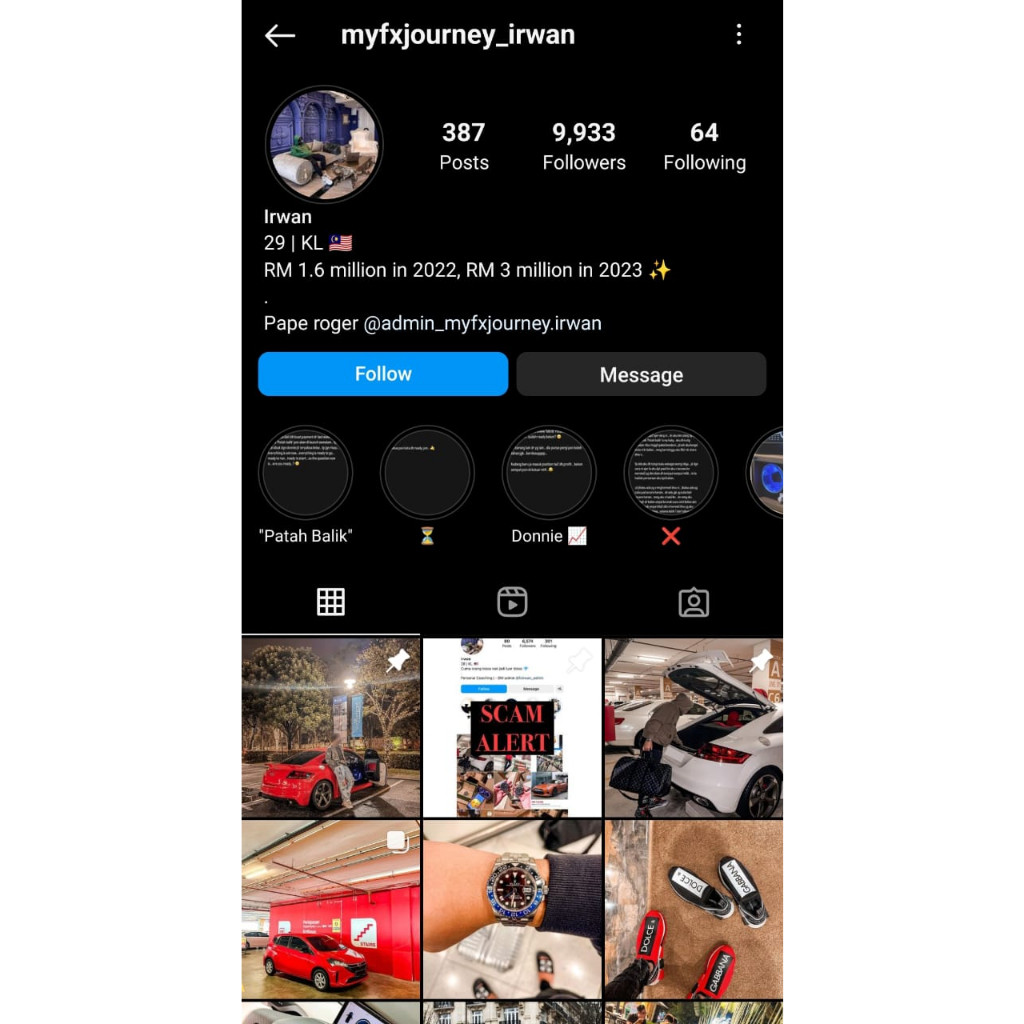Open the wristwatch photo post
Screen dimensions: 1024x1024
[x=512, y=909]
